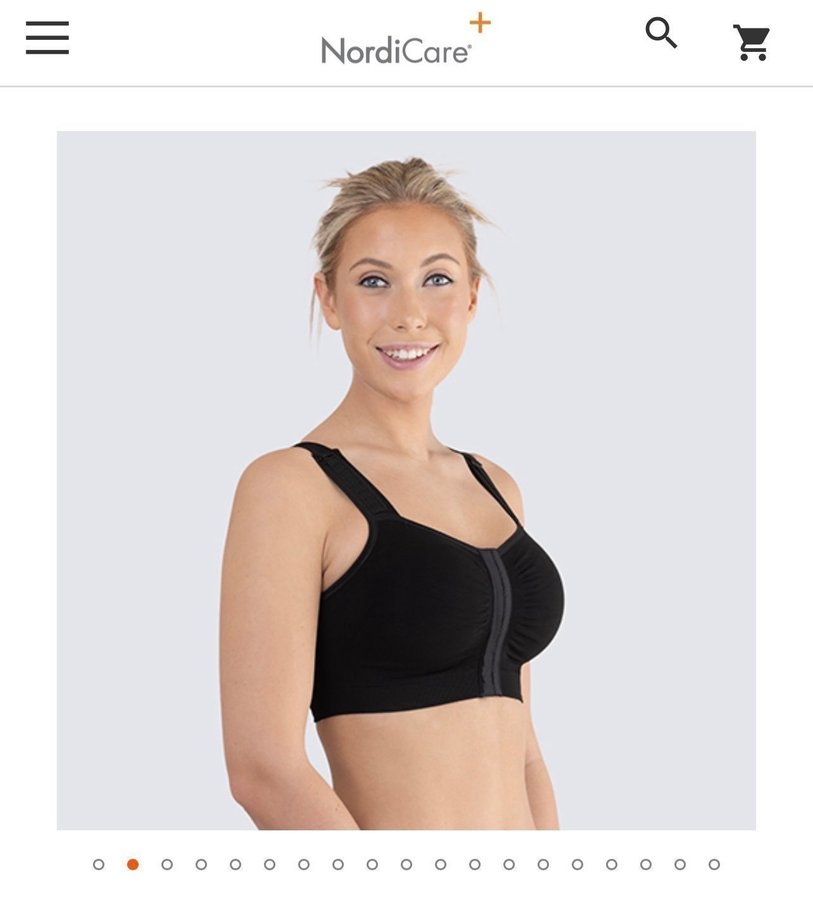Open the black bra product photo

406,480
